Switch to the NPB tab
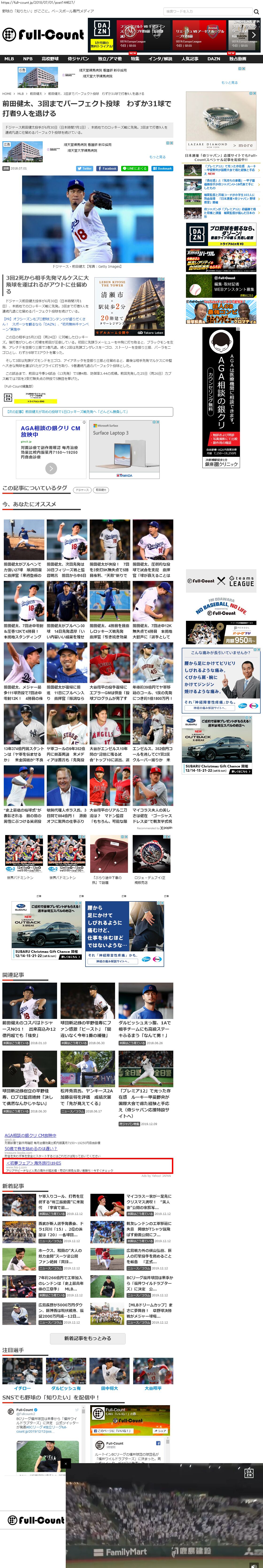Image resolution: width=263 pixels, height=1568 pixels. pos(28,59)
